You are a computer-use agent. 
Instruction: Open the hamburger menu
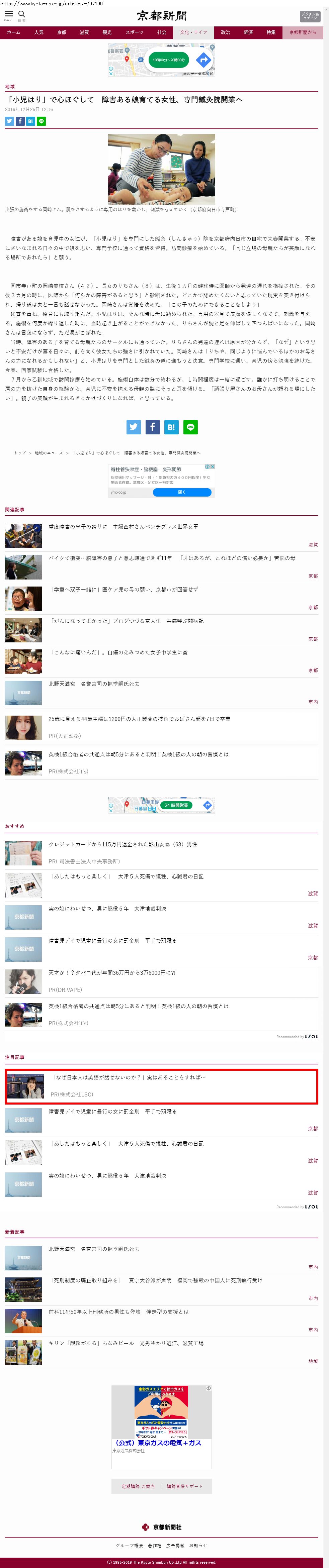[8, 15]
